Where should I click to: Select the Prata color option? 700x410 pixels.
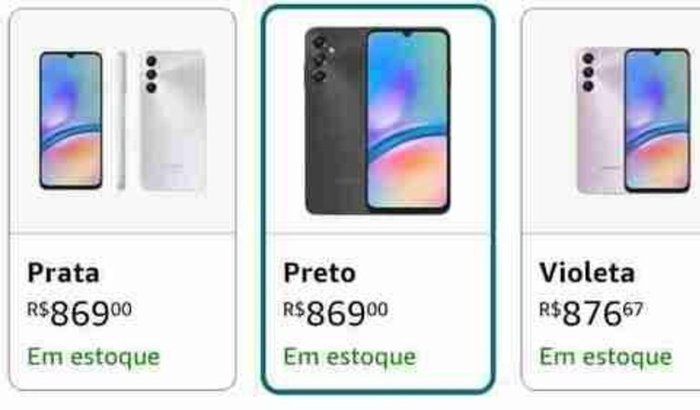coord(122,200)
